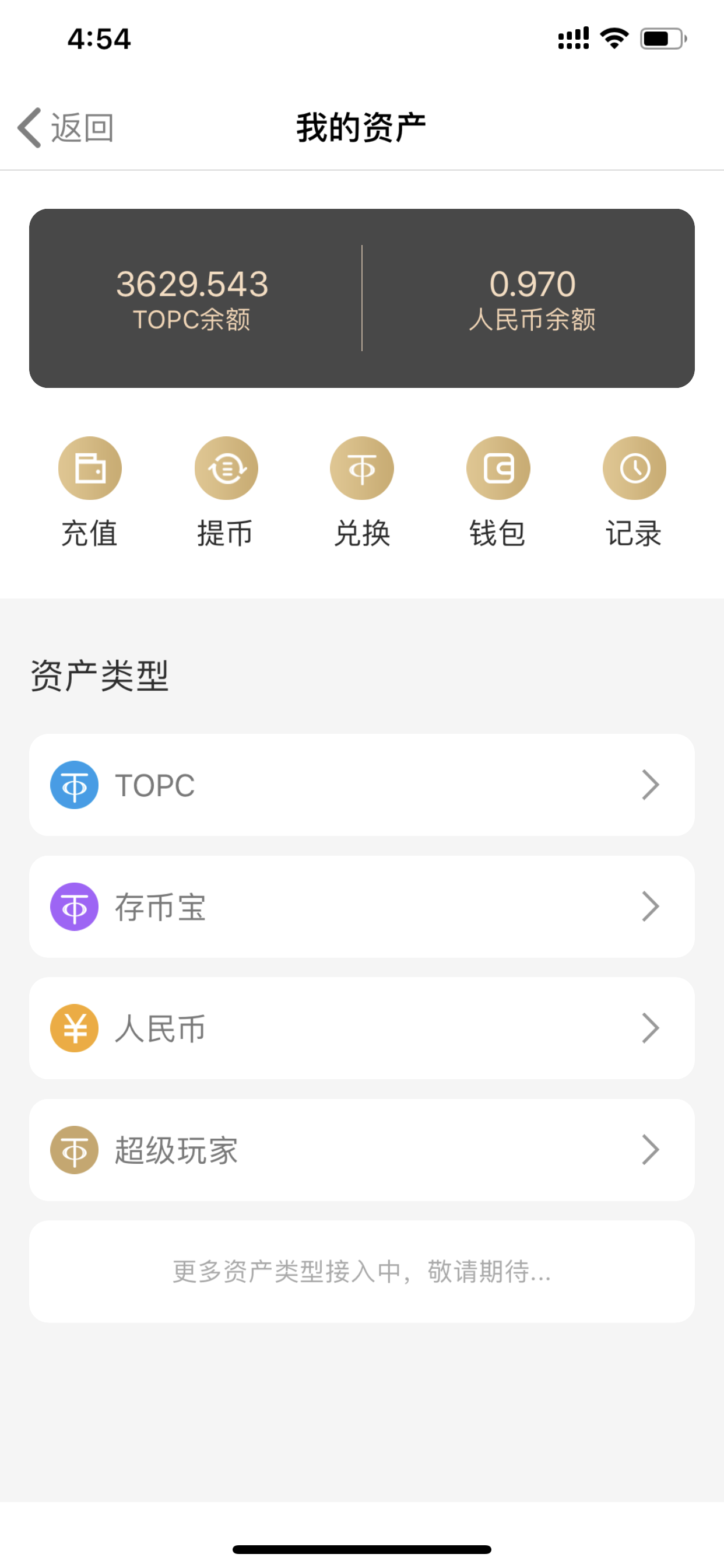The width and height of the screenshot is (724, 1568).
Task: Select the 人民币 asset row
Action: tap(362, 1028)
